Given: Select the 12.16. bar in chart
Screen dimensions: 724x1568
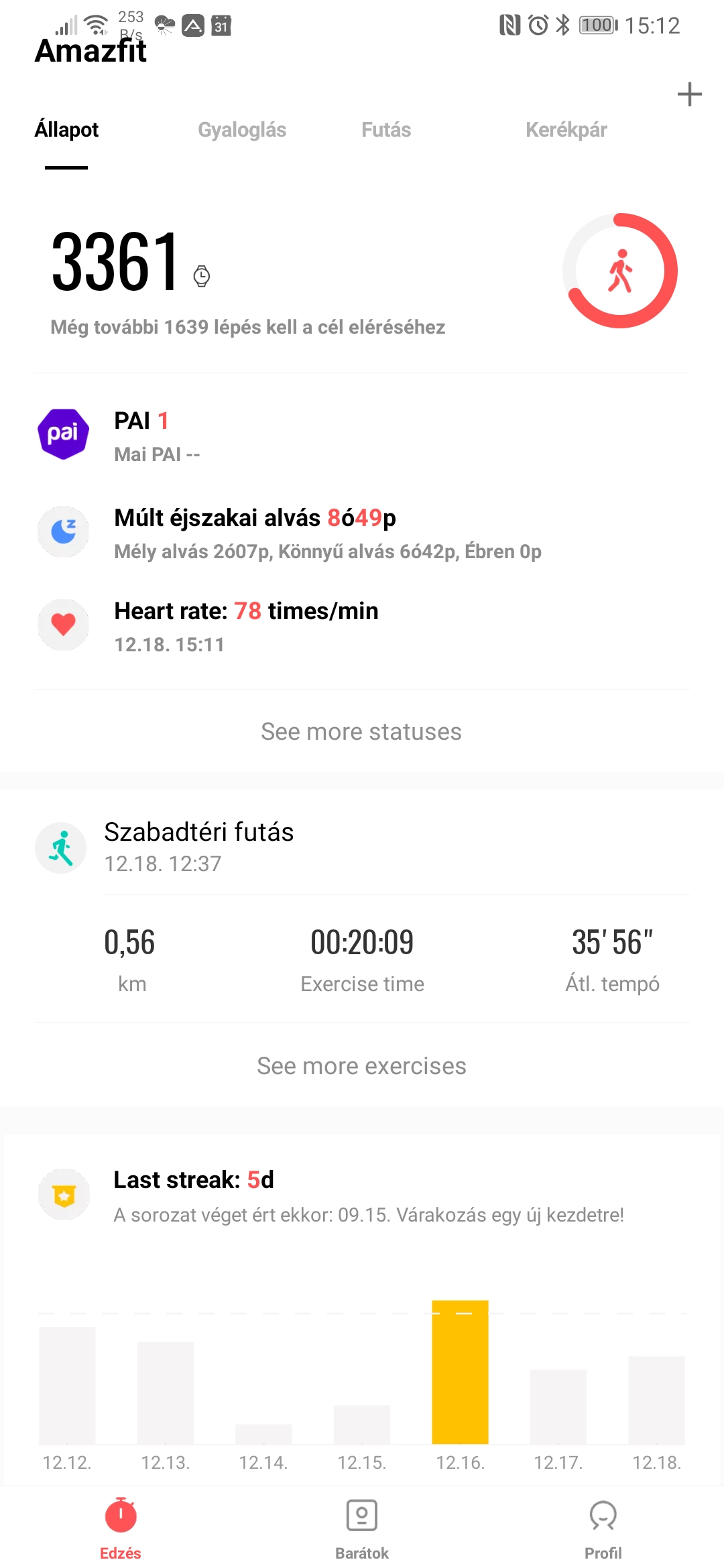Looking at the screenshot, I should pyautogui.click(x=460, y=1372).
